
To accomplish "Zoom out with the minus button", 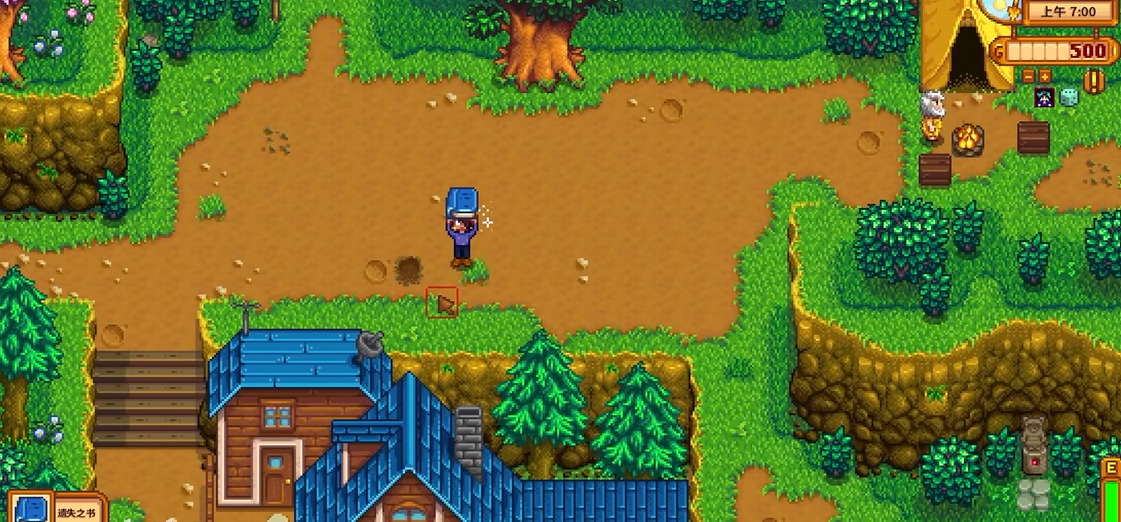I will (x=1028, y=76).
